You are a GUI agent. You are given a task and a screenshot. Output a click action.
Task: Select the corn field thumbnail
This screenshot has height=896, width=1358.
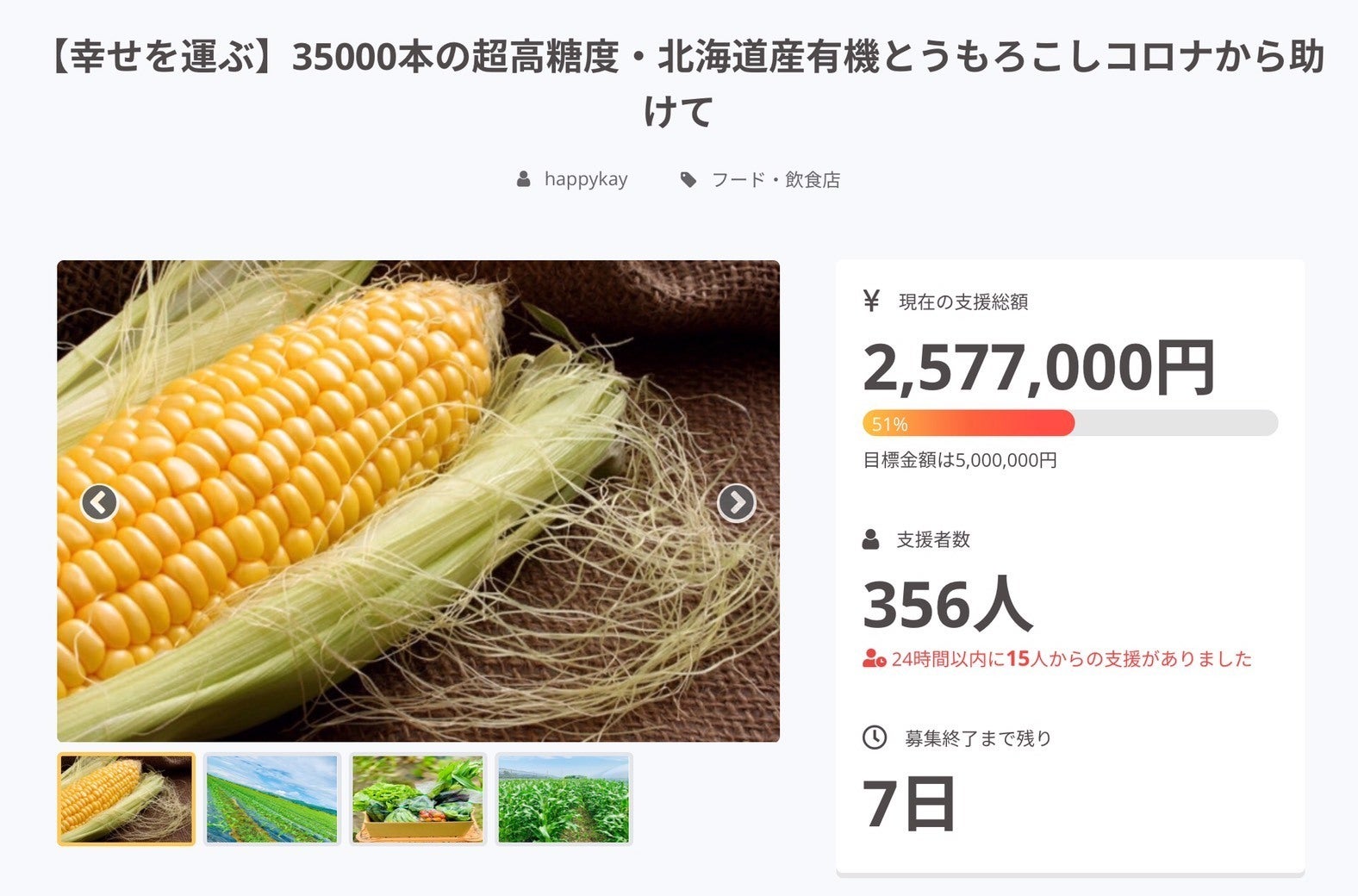click(x=564, y=799)
